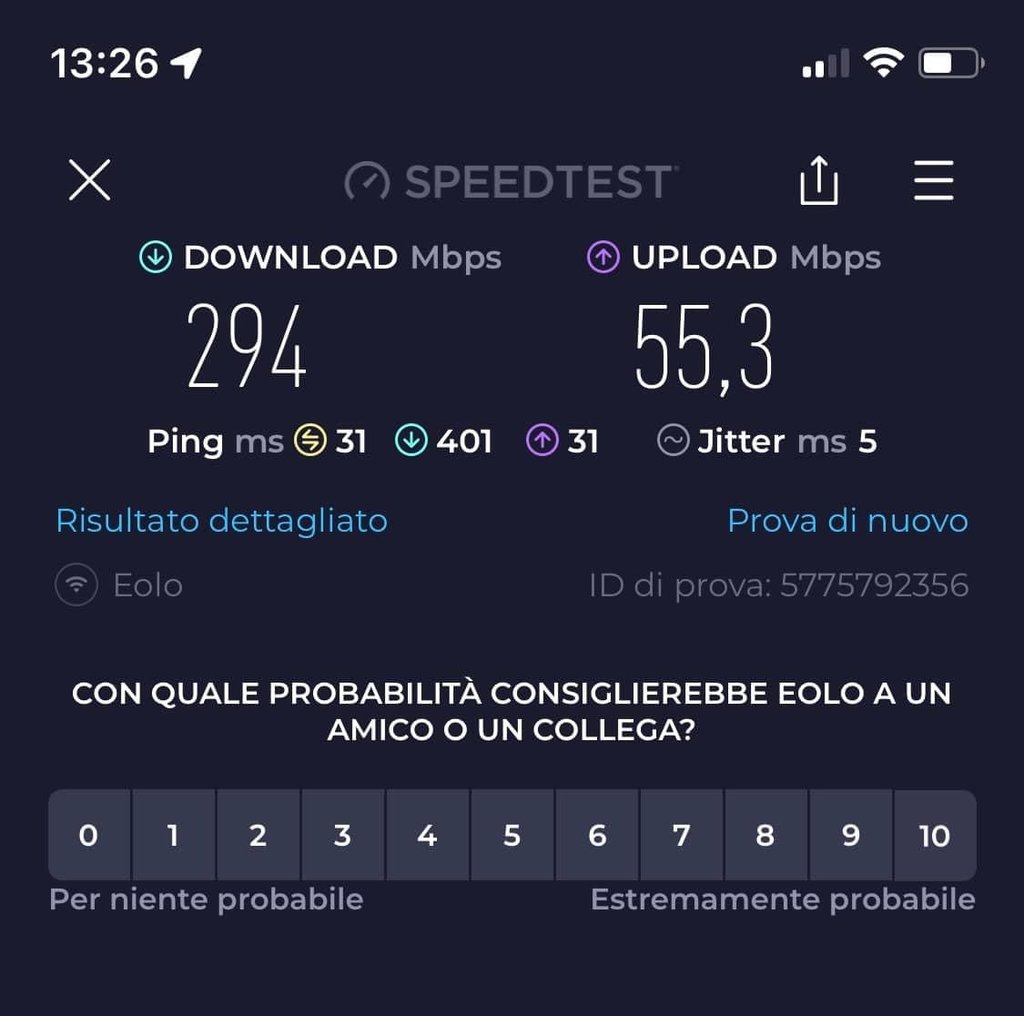The width and height of the screenshot is (1024, 1016).
Task: Tap Prova di nuovo to retest
Action: point(847,521)
